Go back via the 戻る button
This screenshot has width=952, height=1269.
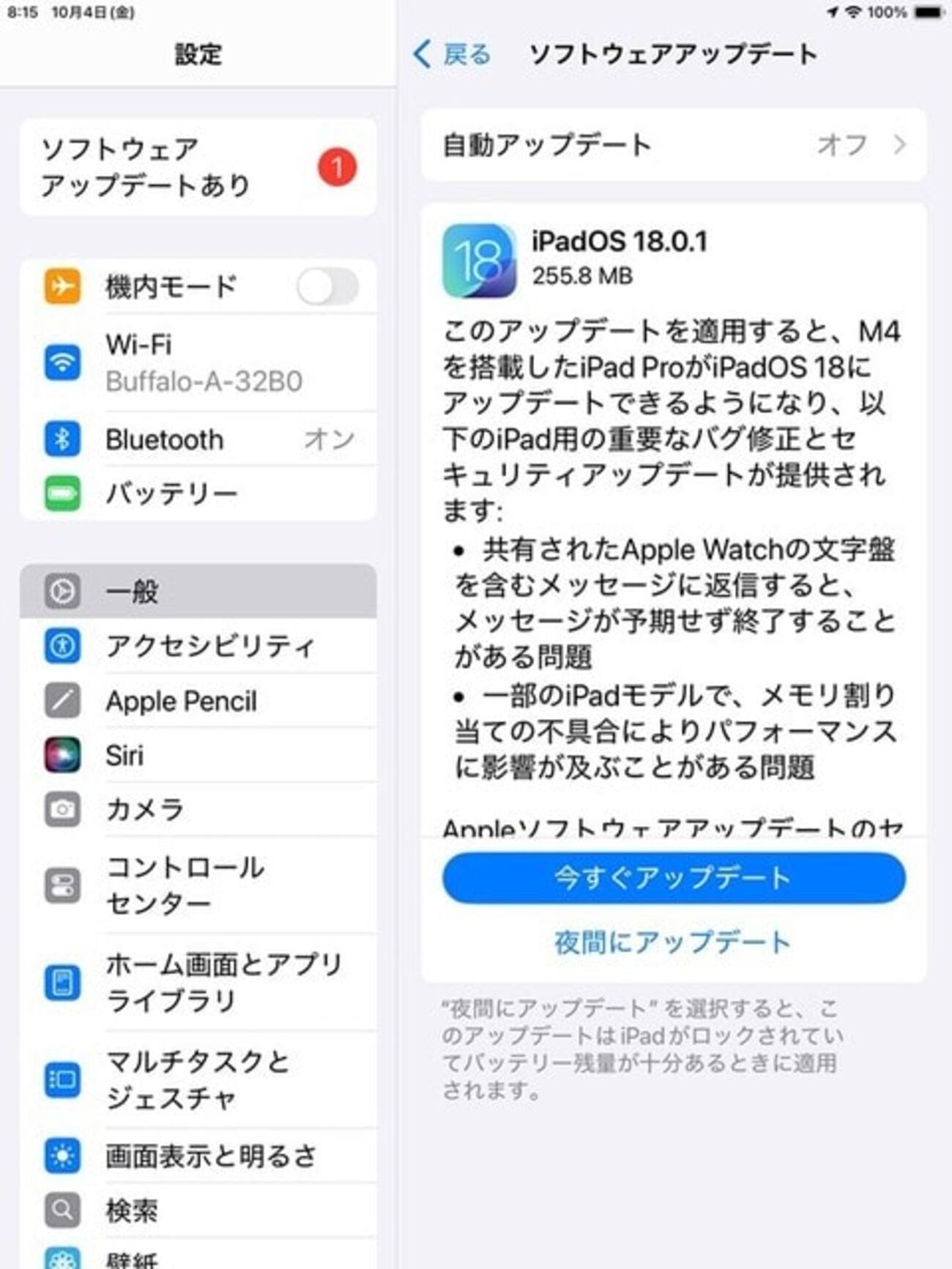452,54
